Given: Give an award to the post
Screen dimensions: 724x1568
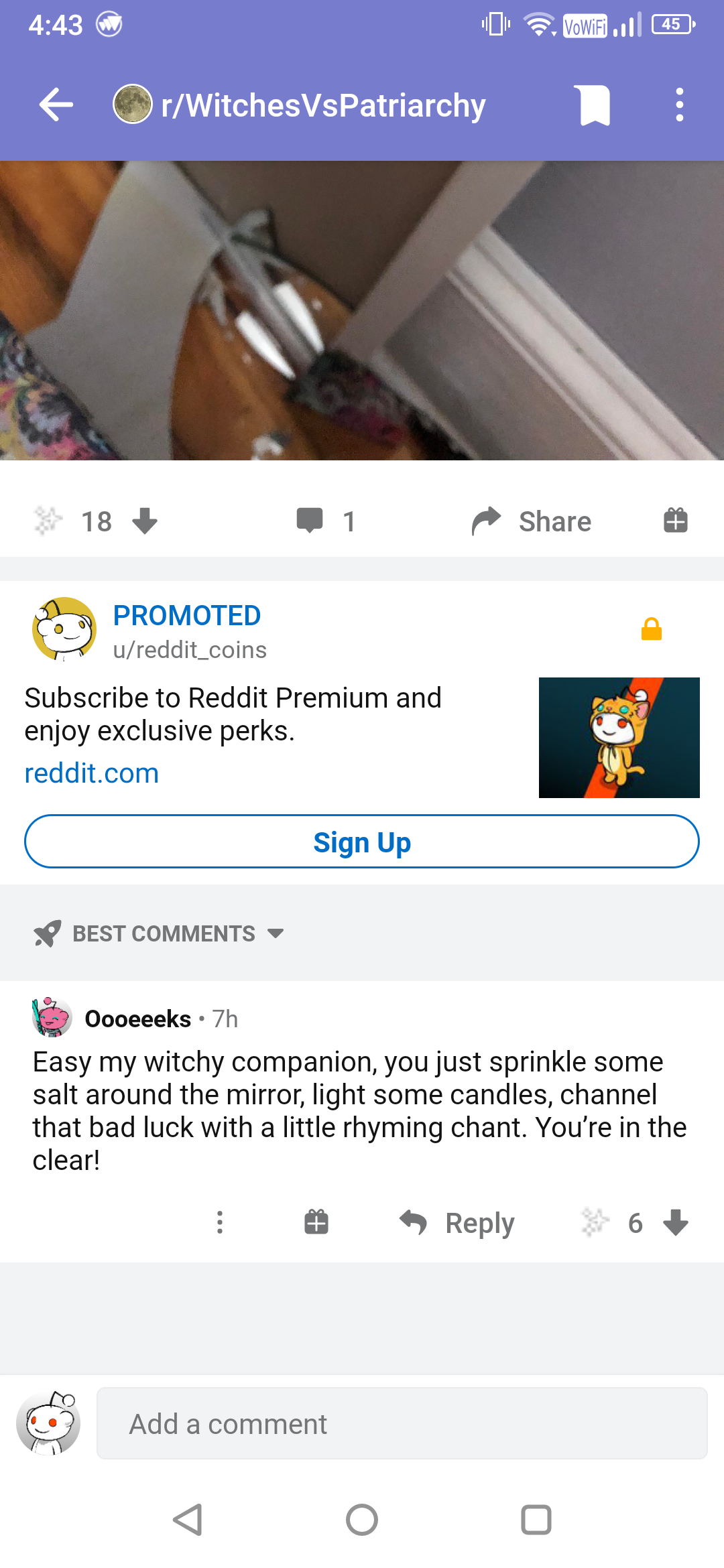Looking at the screenshot, I should point(676,521).
